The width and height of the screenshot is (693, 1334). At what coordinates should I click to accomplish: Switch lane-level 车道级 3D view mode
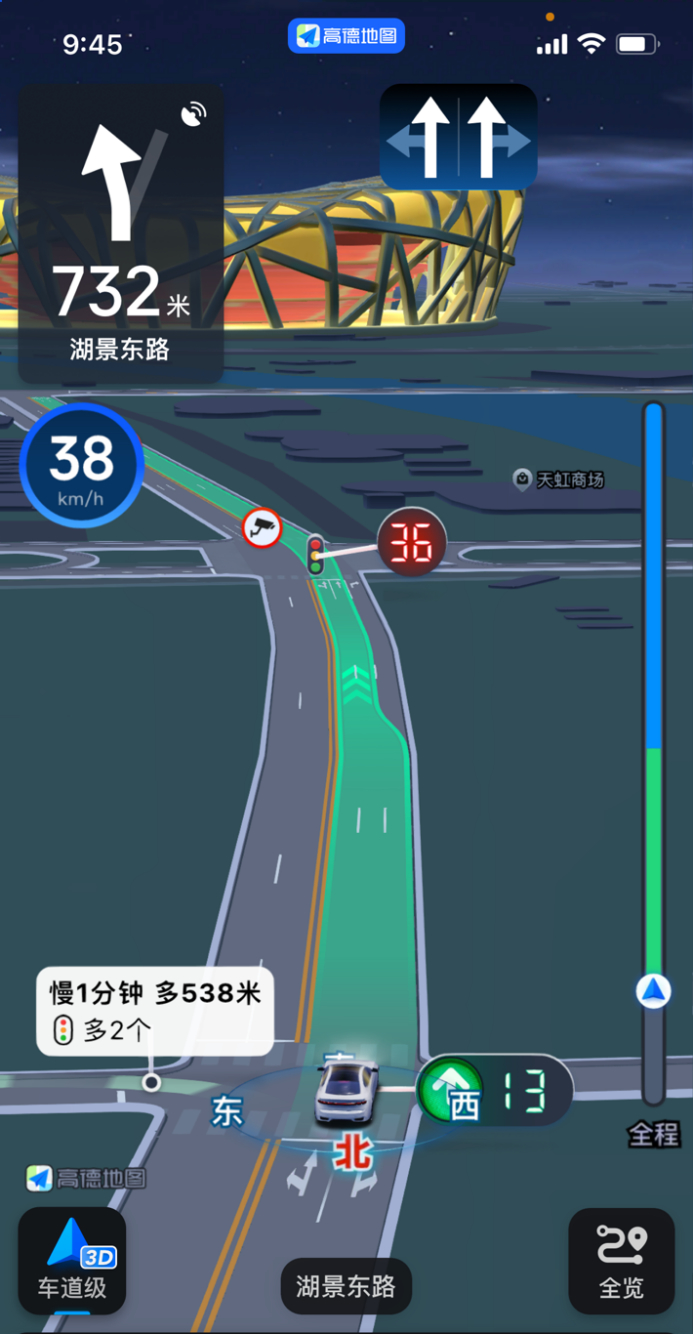[72, 1260]
